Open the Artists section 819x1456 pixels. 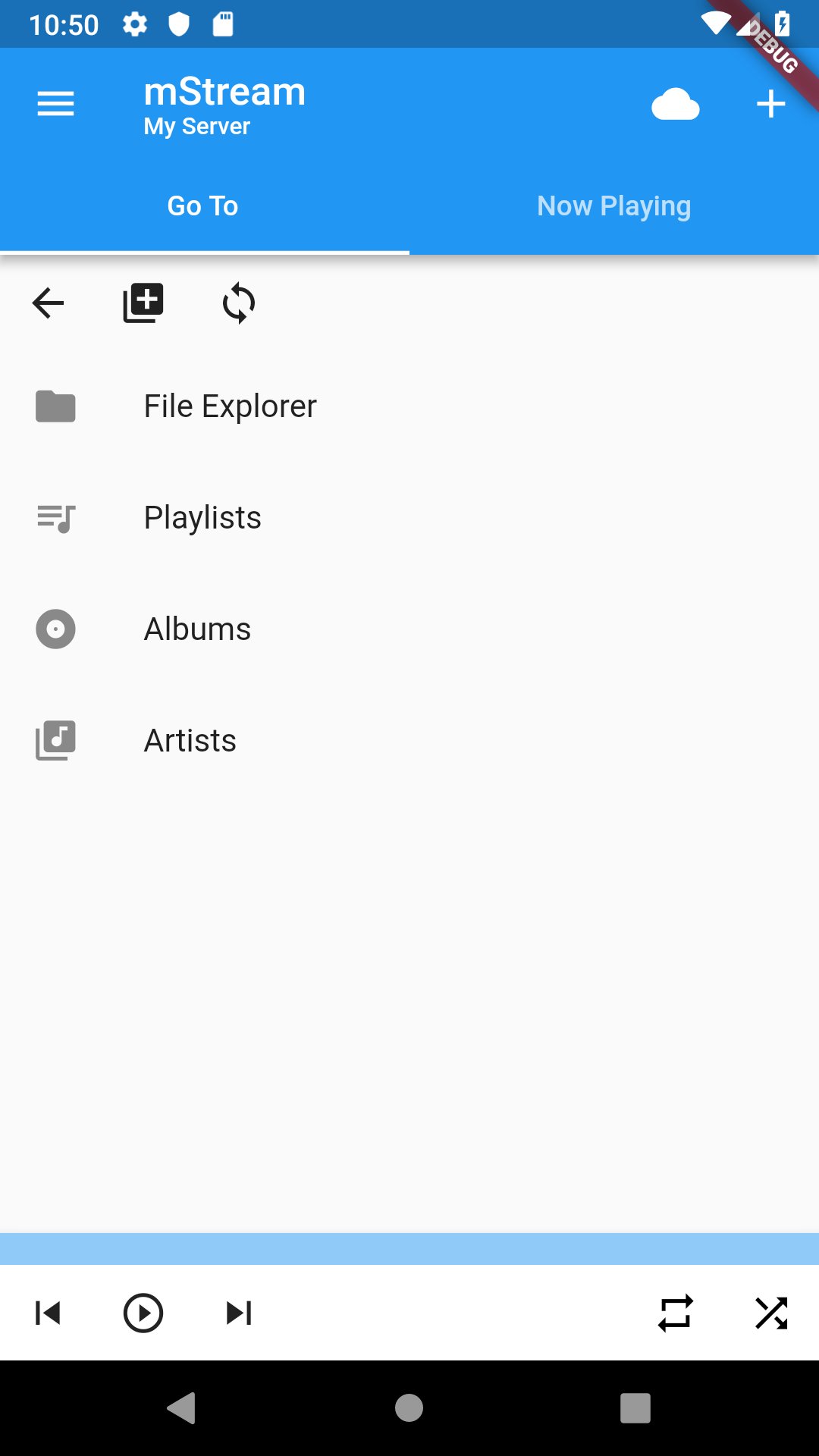[x=190, y=740]
